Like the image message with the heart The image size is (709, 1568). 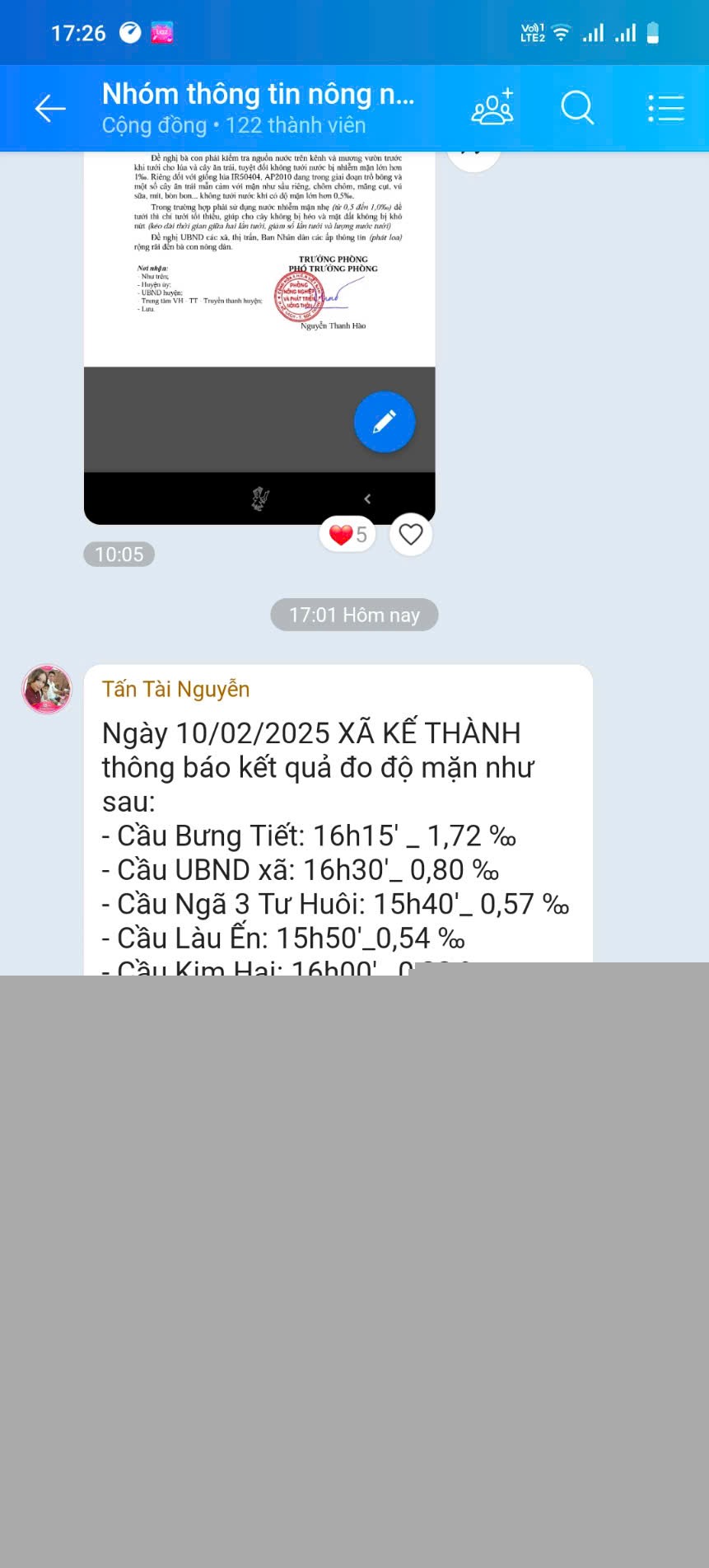pos(411,535)
